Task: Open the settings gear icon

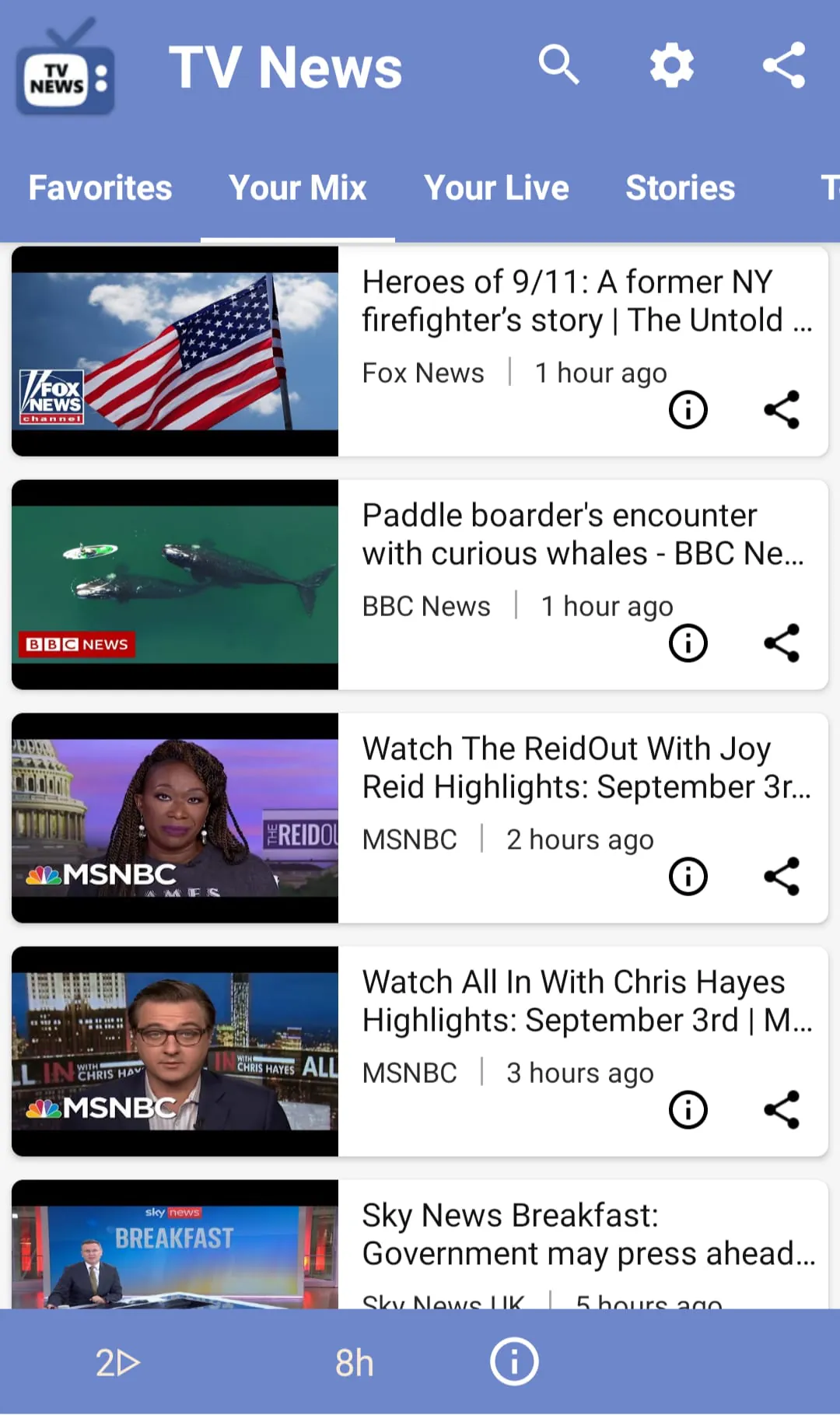Action: 671,65
